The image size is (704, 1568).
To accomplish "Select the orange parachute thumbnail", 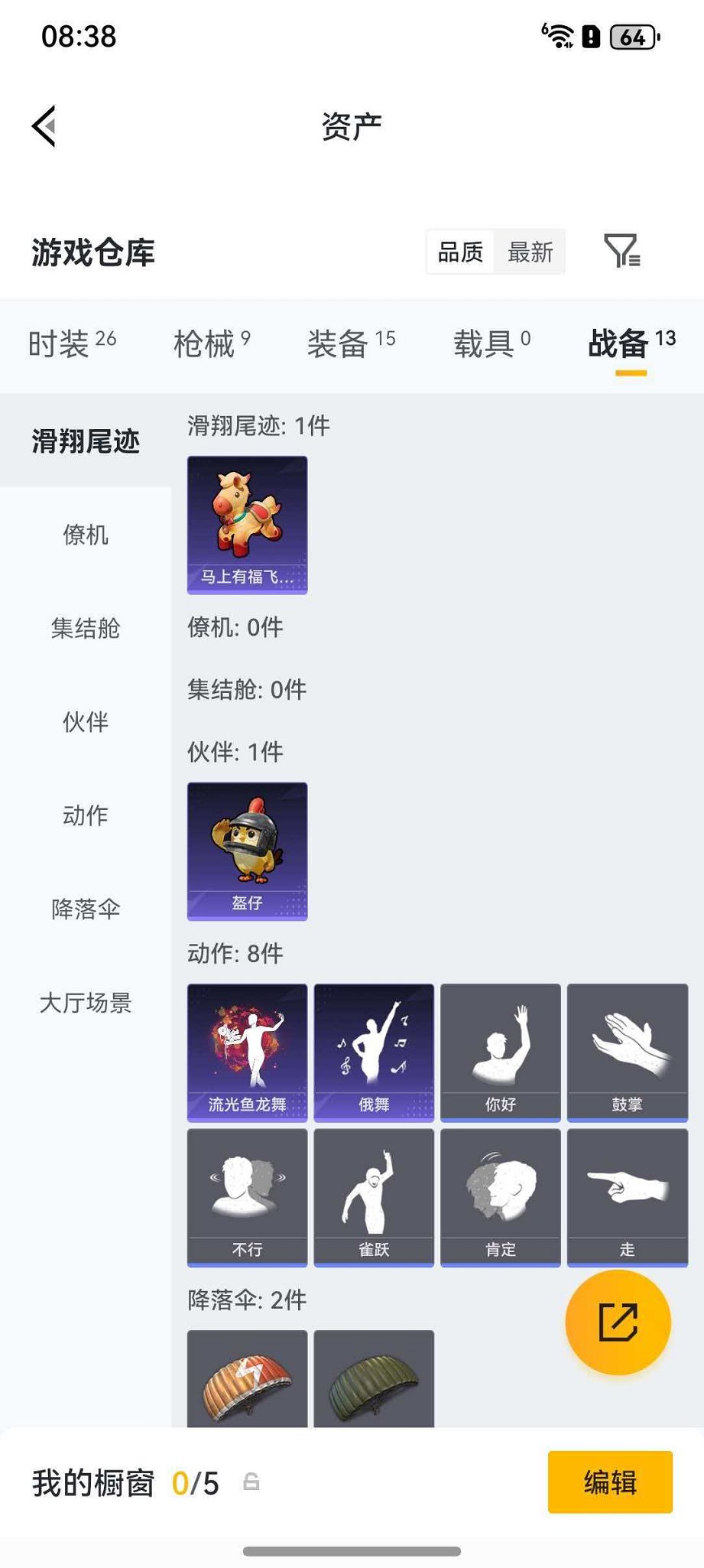I will (246, 1377).
